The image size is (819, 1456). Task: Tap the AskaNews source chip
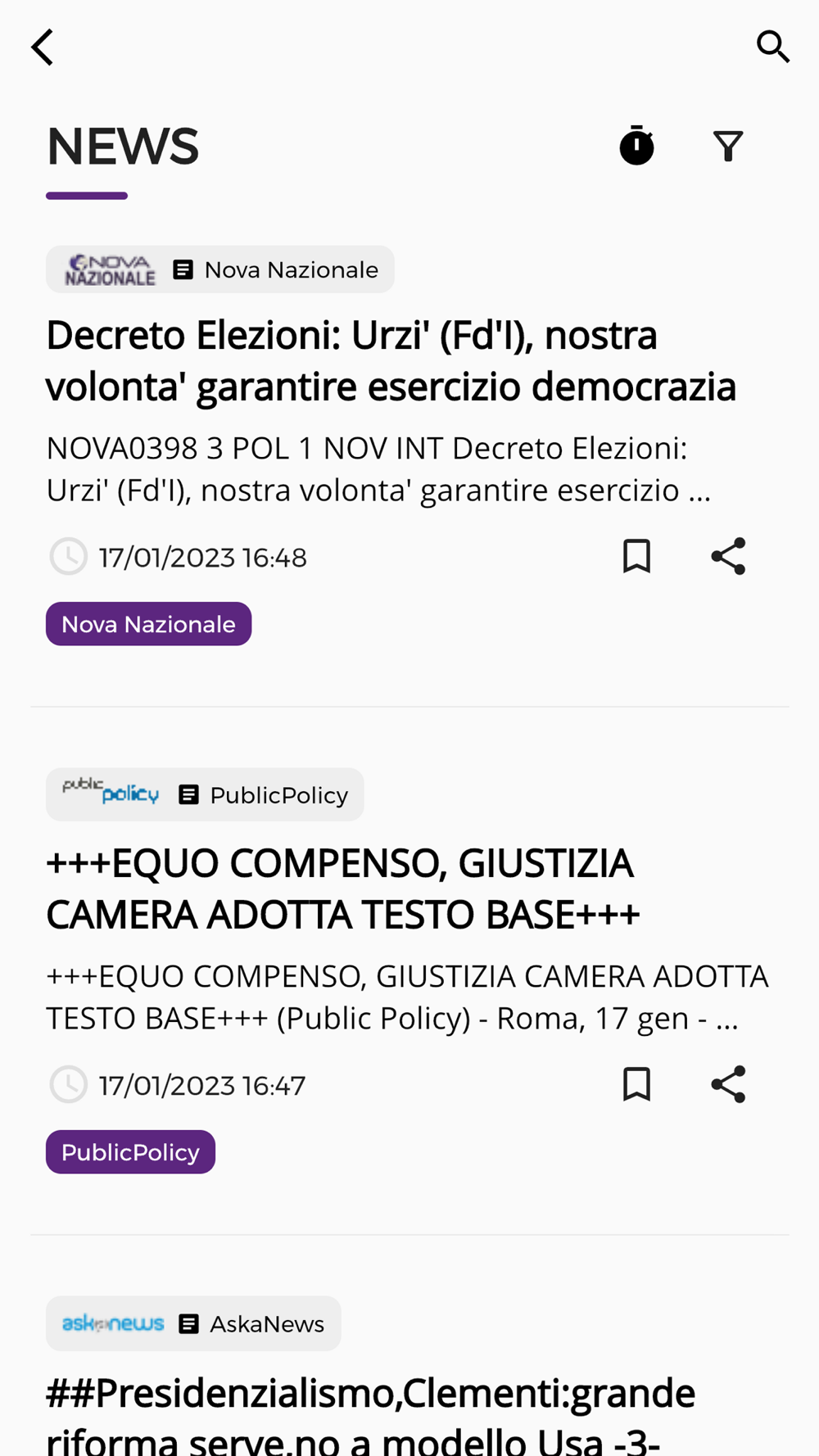click(193, 1323)
